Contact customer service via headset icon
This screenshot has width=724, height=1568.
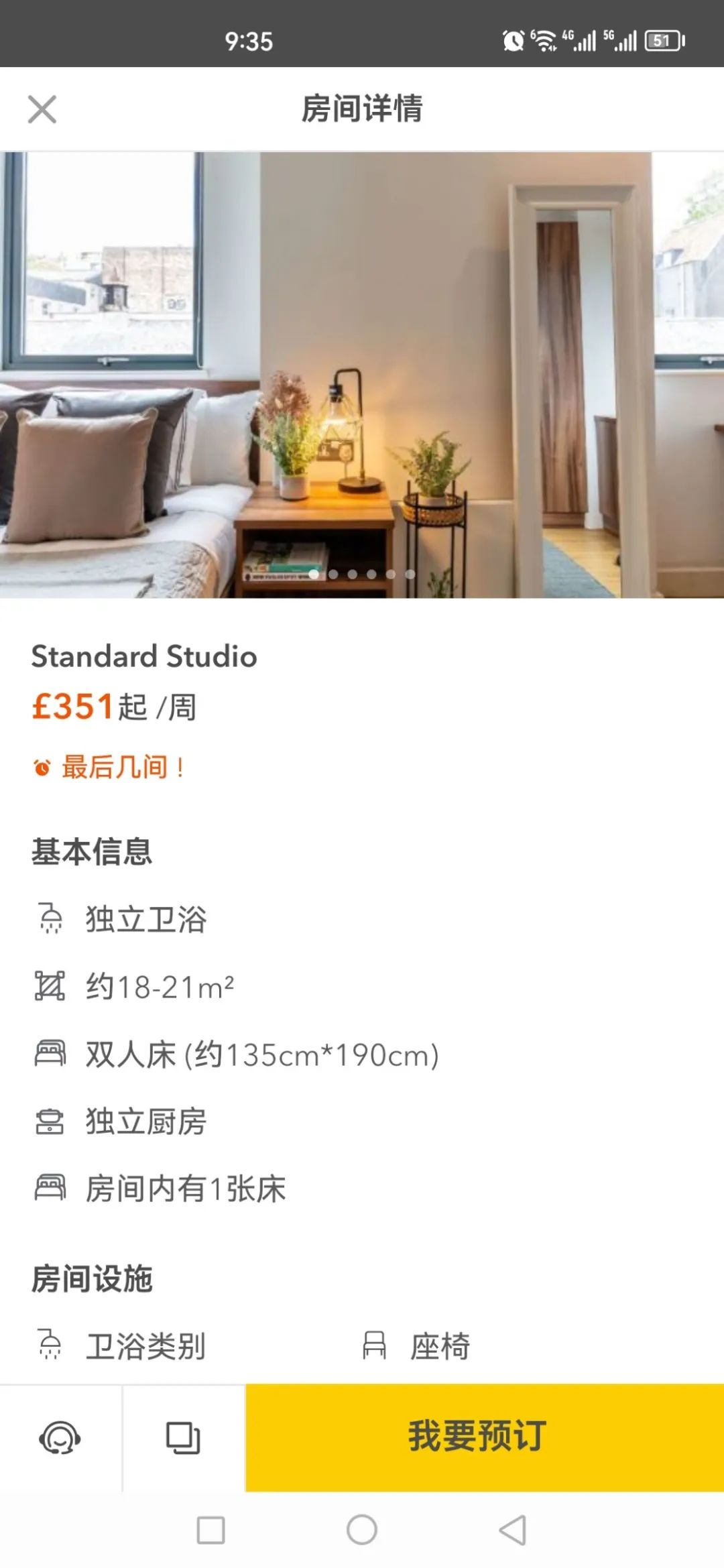tap(60, 1437)
